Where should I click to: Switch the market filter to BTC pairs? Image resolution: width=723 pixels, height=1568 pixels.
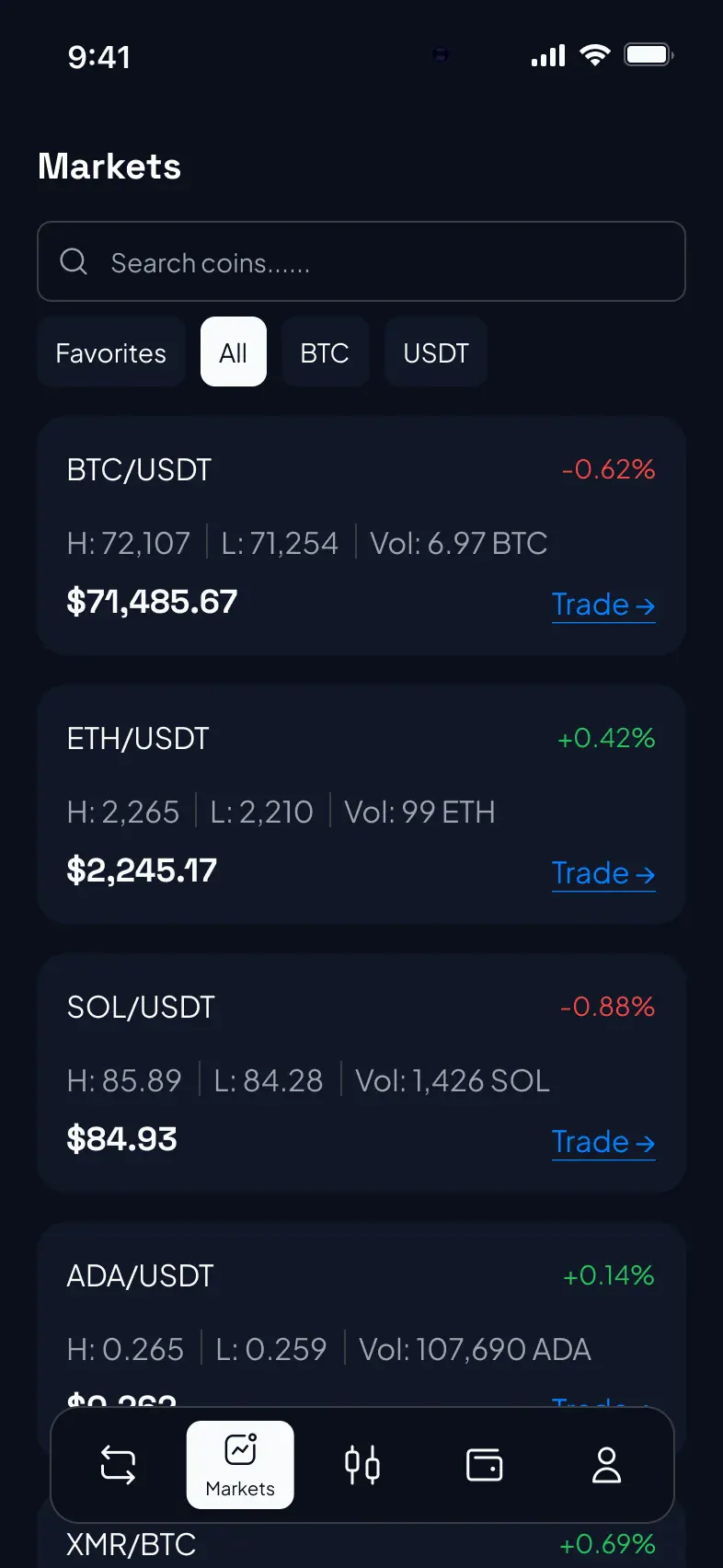(x=325, y=352)
